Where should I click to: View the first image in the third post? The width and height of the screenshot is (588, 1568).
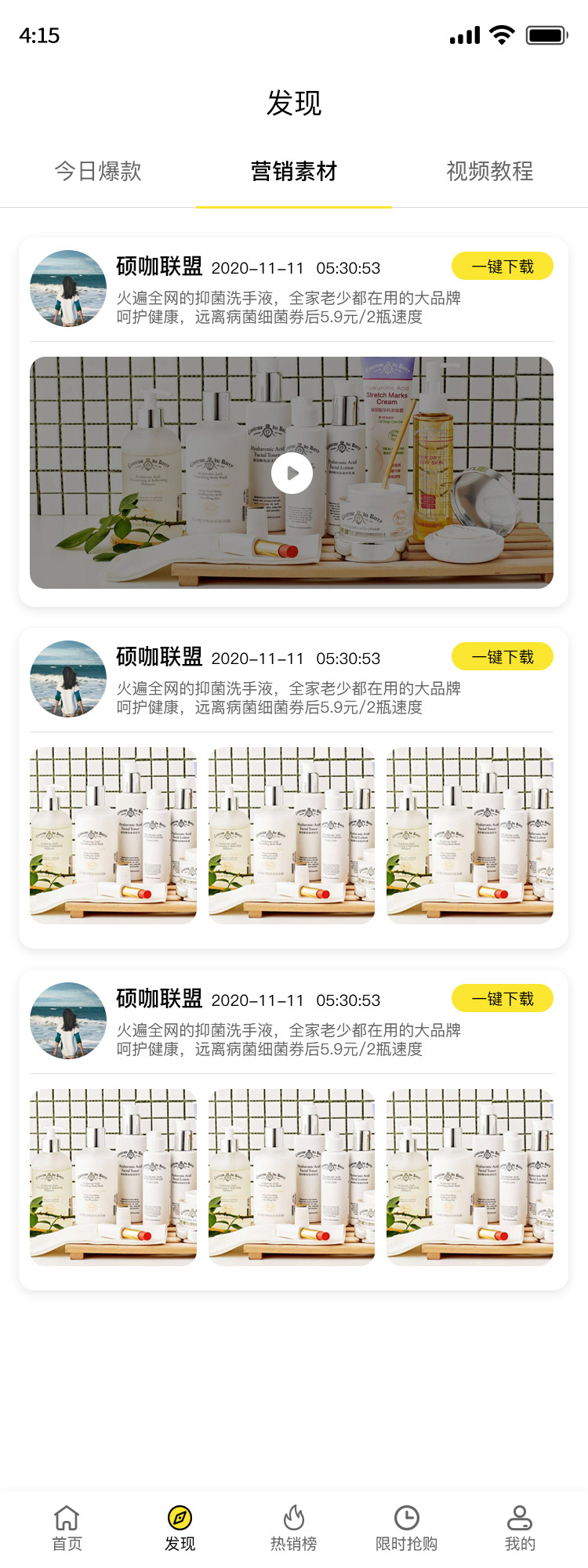point(113,1177)
